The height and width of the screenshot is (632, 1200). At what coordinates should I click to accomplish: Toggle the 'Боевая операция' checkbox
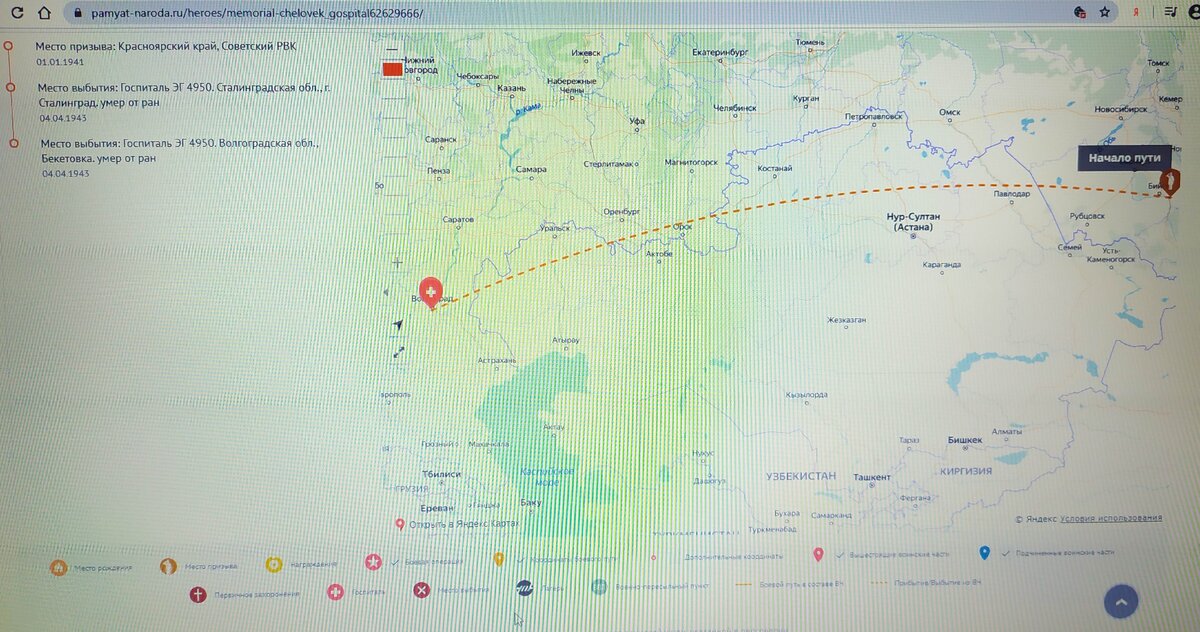pos(395,562)
